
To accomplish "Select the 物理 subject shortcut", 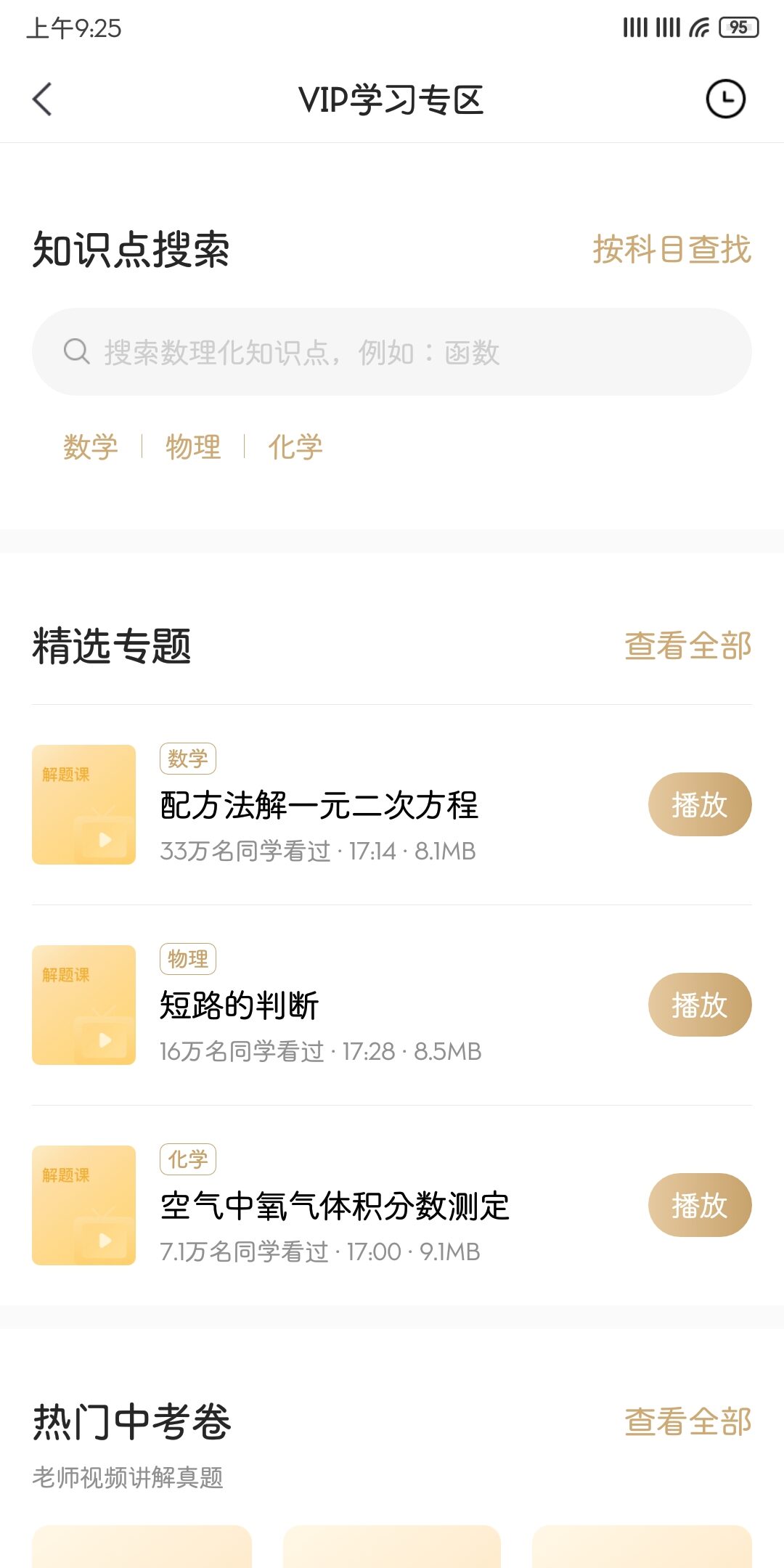I will 193,446.
